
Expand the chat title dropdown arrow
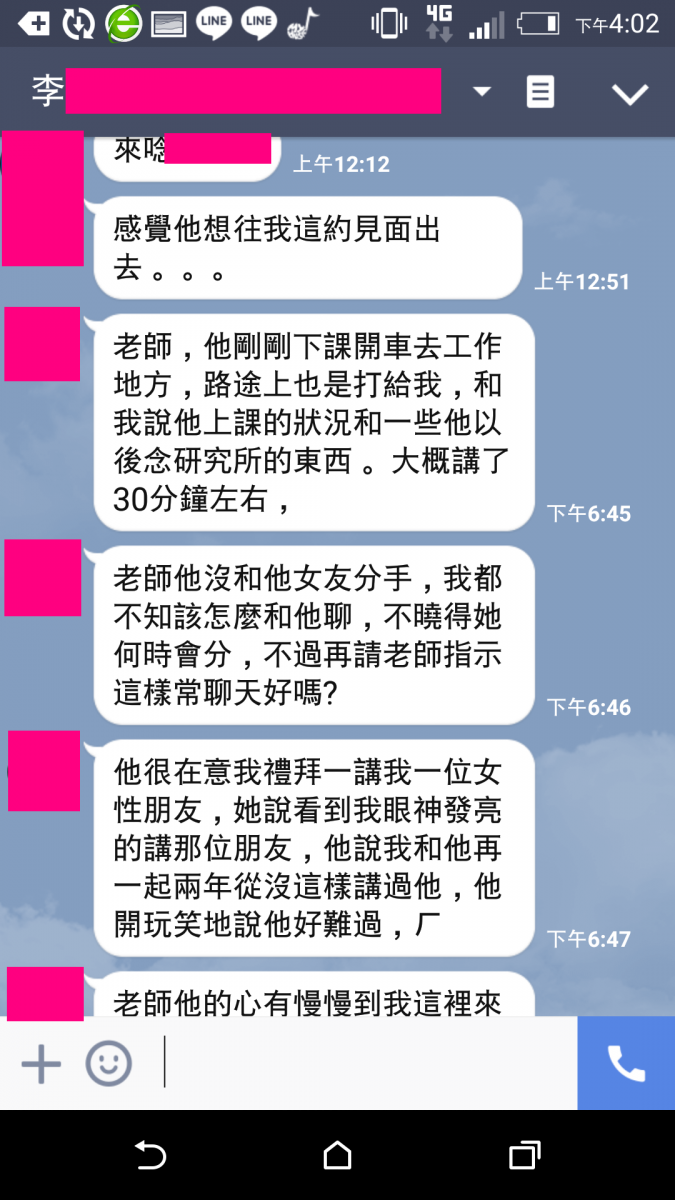482,92
